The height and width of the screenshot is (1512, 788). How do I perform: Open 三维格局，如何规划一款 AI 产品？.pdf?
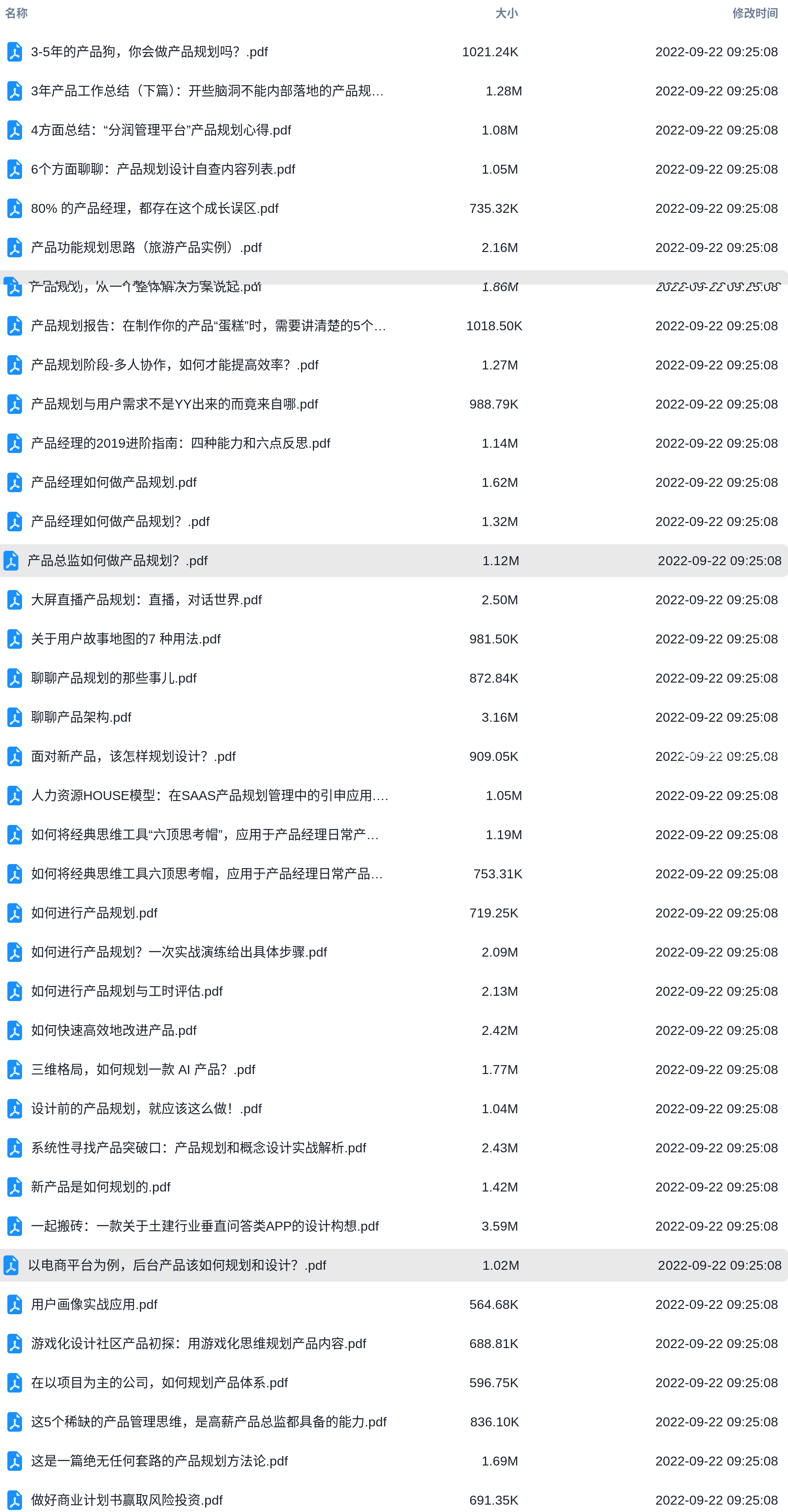[143, 1070]
